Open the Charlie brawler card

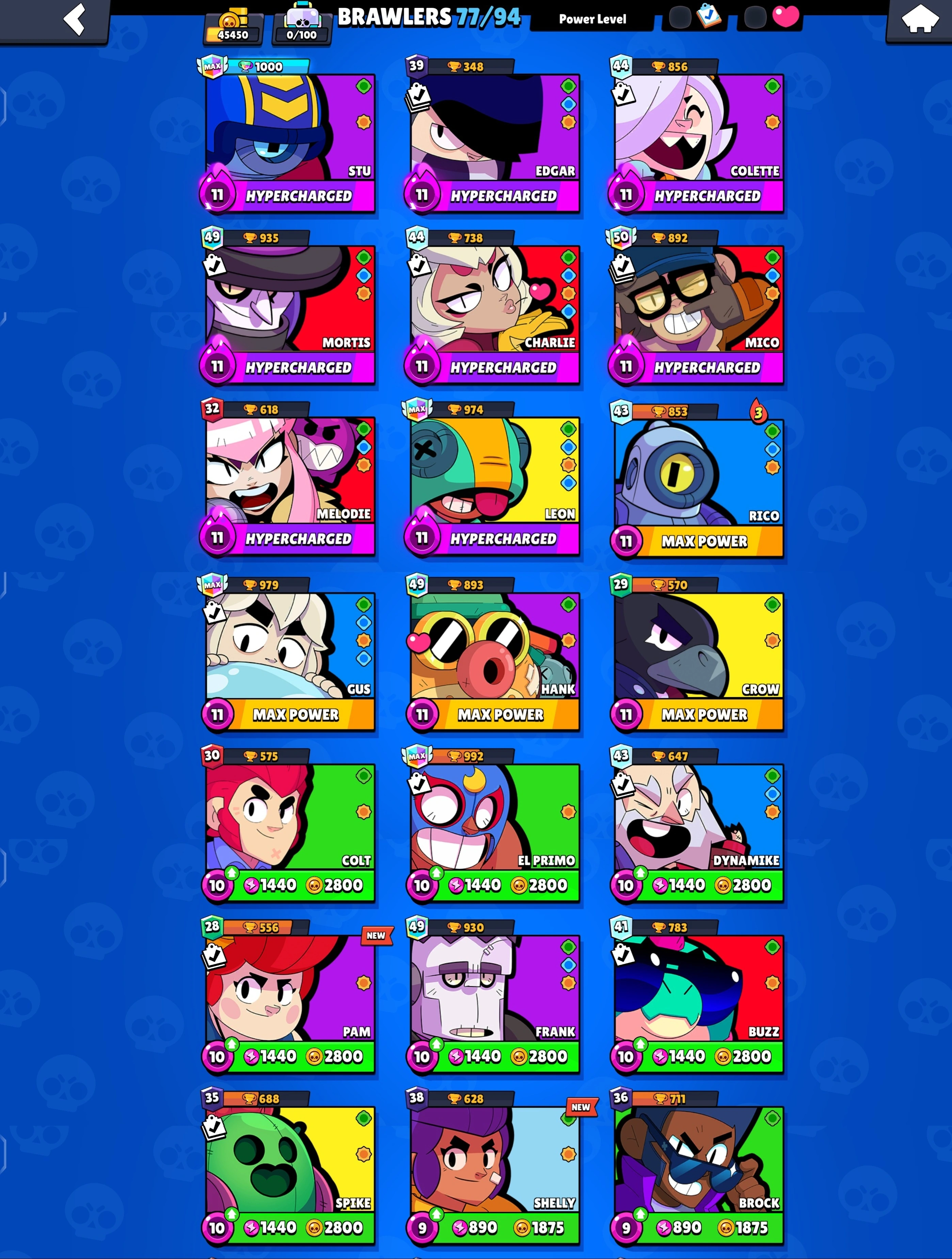(494, 307)
